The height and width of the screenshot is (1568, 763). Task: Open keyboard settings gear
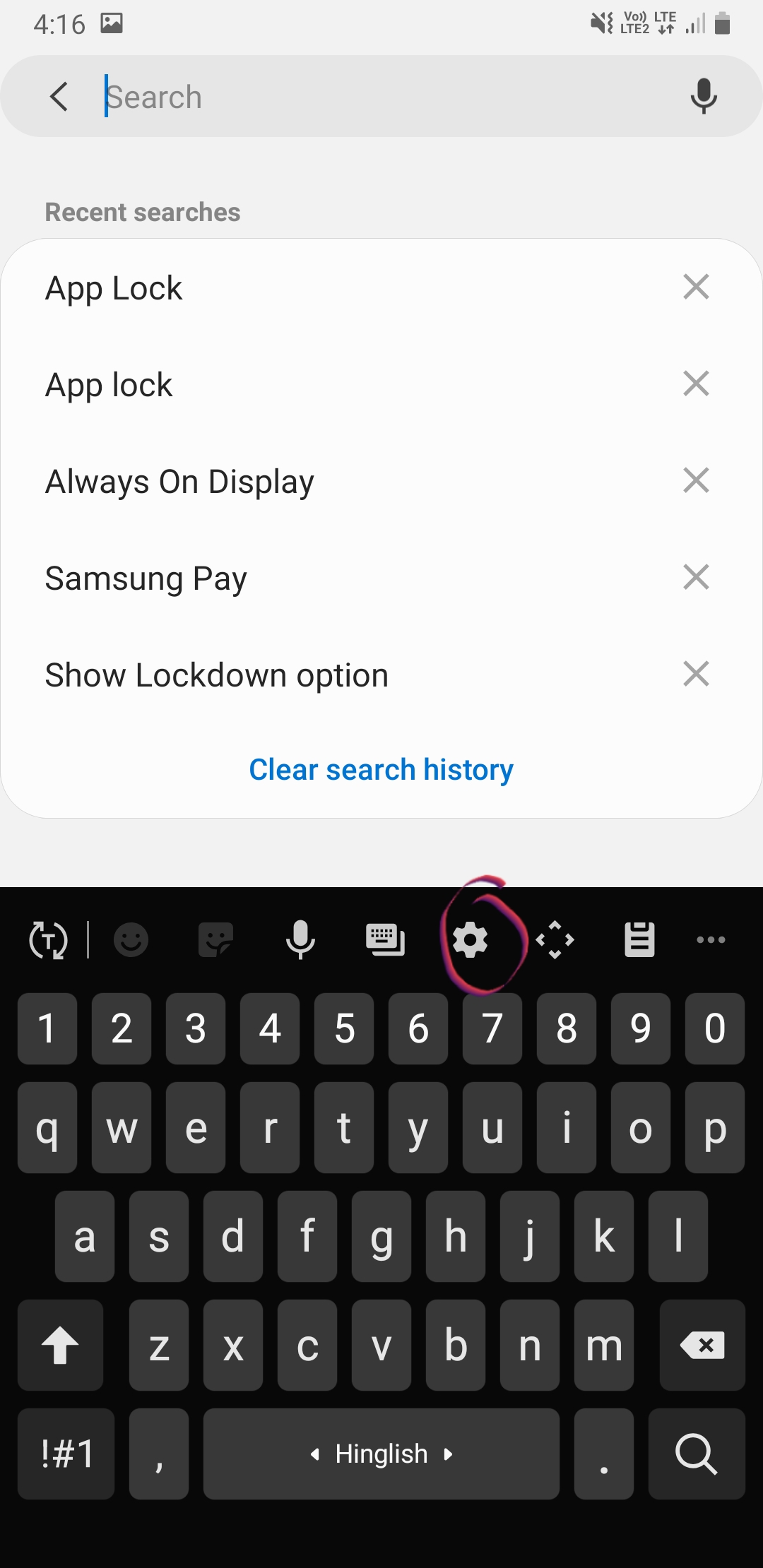471,940
